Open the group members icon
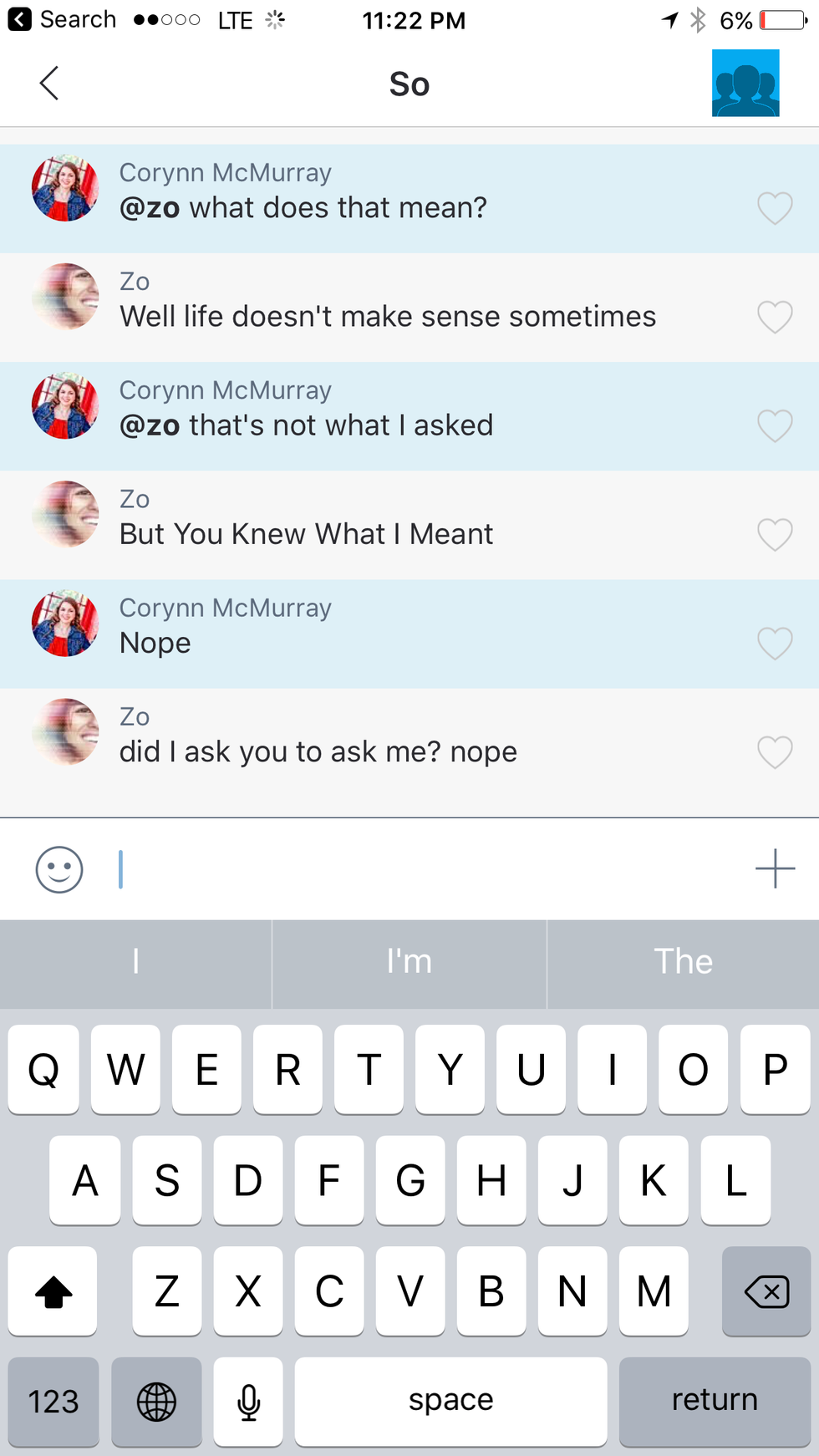 click(x=745, y=83)
